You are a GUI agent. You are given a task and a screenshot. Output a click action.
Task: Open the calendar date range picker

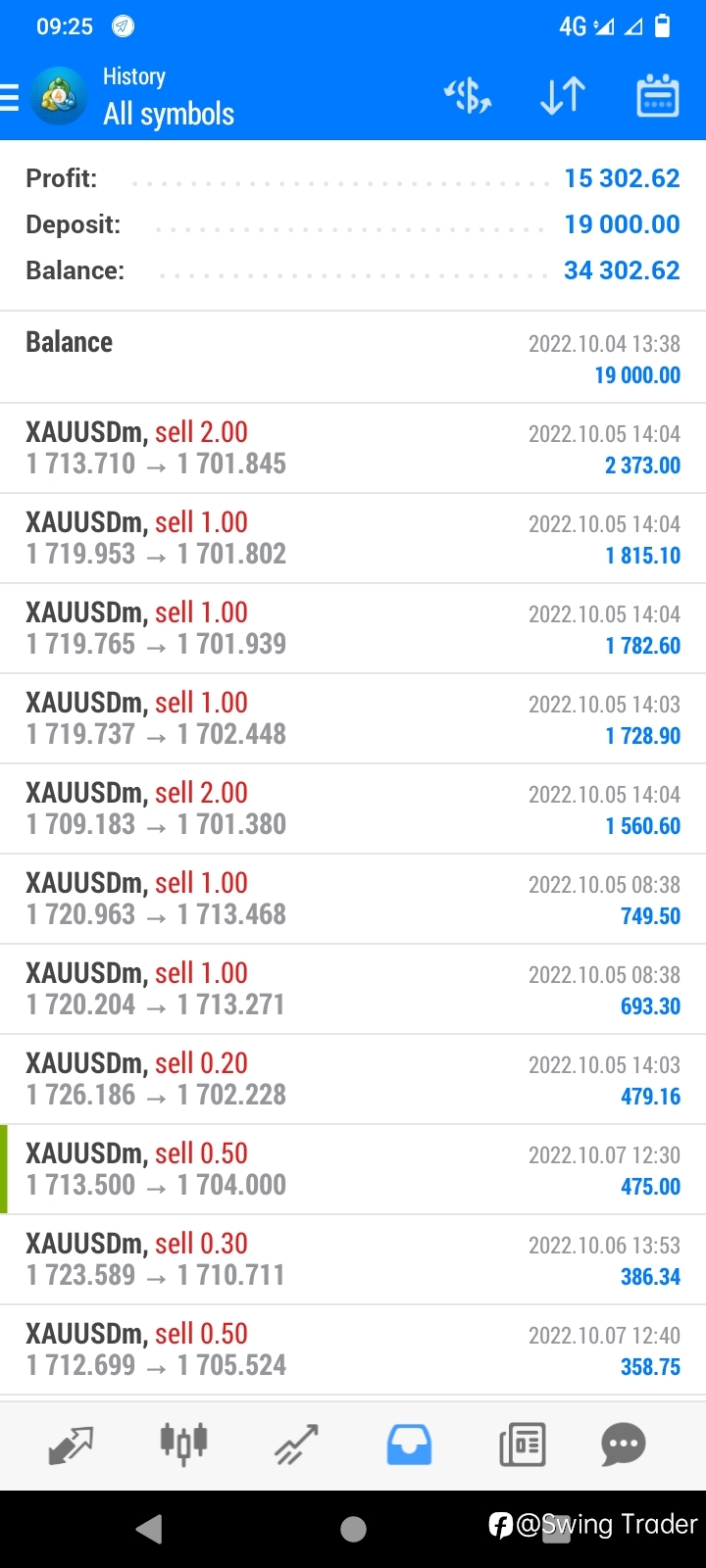pos(658,95)
